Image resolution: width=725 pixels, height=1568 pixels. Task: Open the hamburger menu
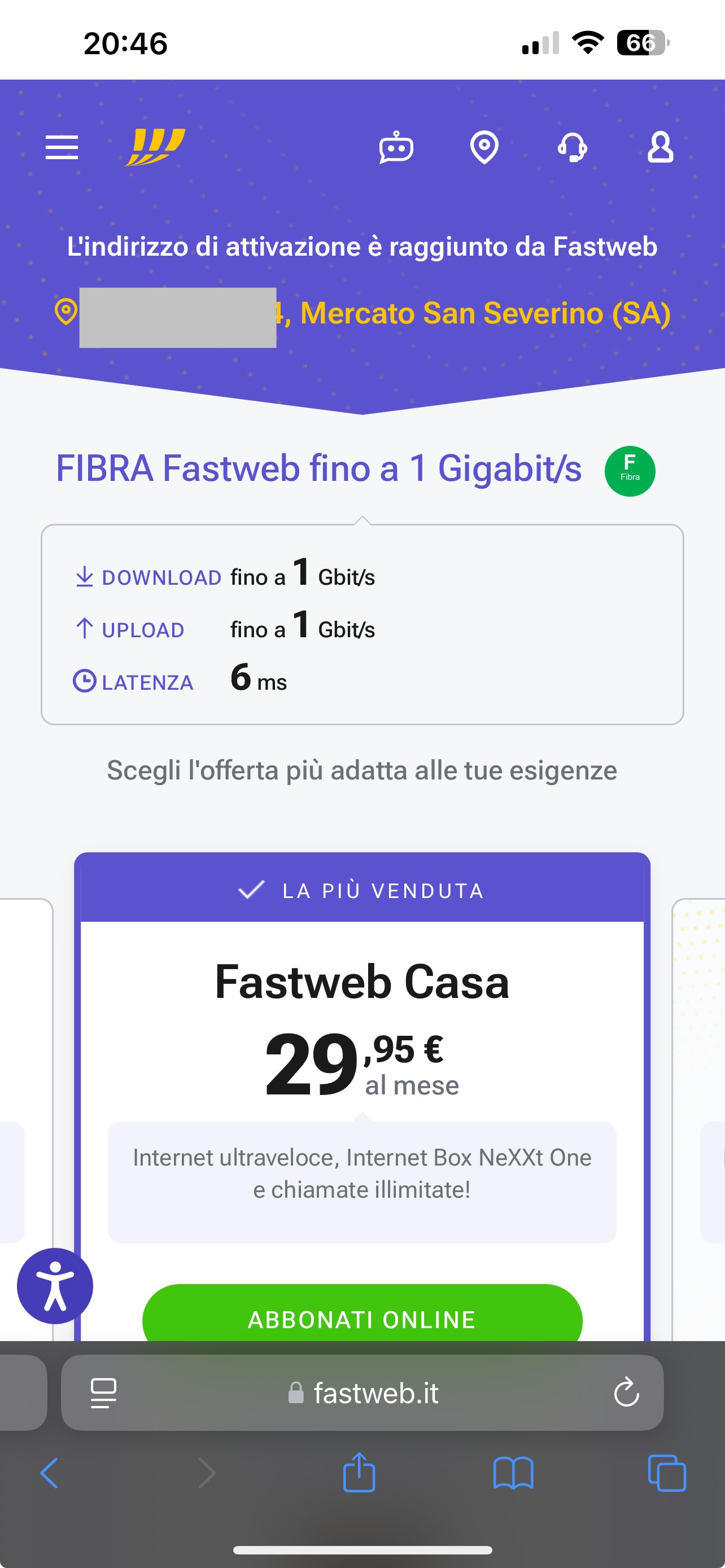pos(62,147)
